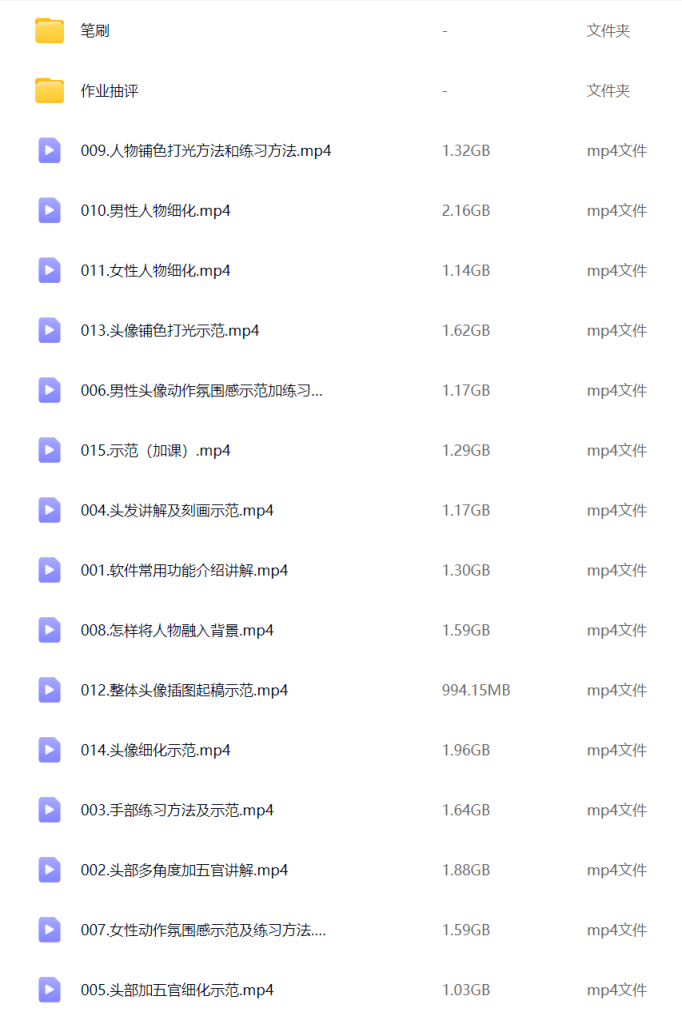The width and height of the screenshot is (682, 1024).
Task: Open 001.软件常用功能介绍讲解.mp4
Action: 184,571
